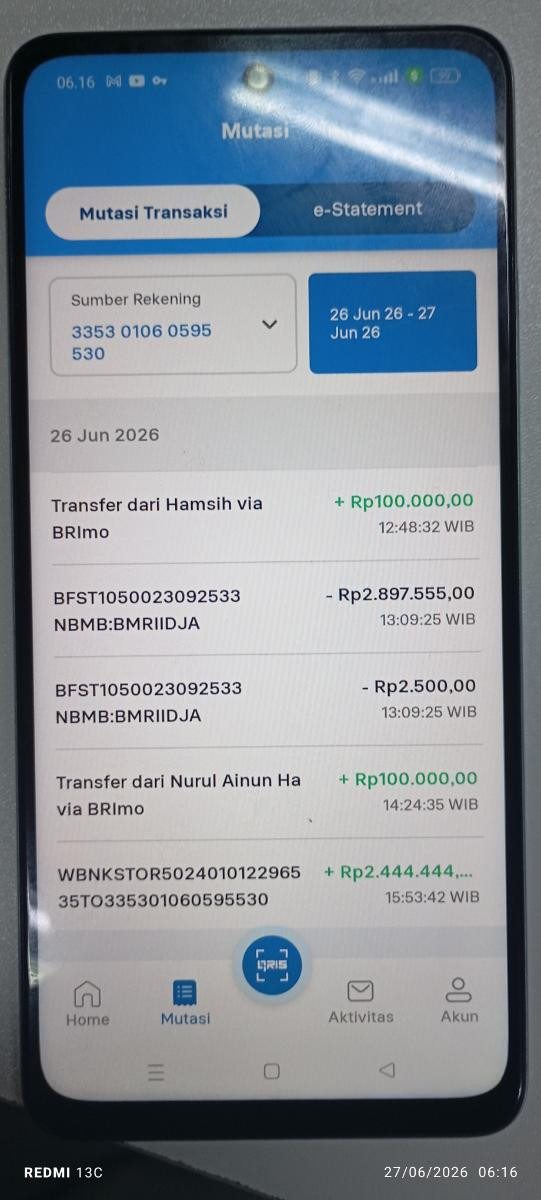Switch to the e-Statement tab
This screenshot has height=1200, width=541.
point(368,209)
